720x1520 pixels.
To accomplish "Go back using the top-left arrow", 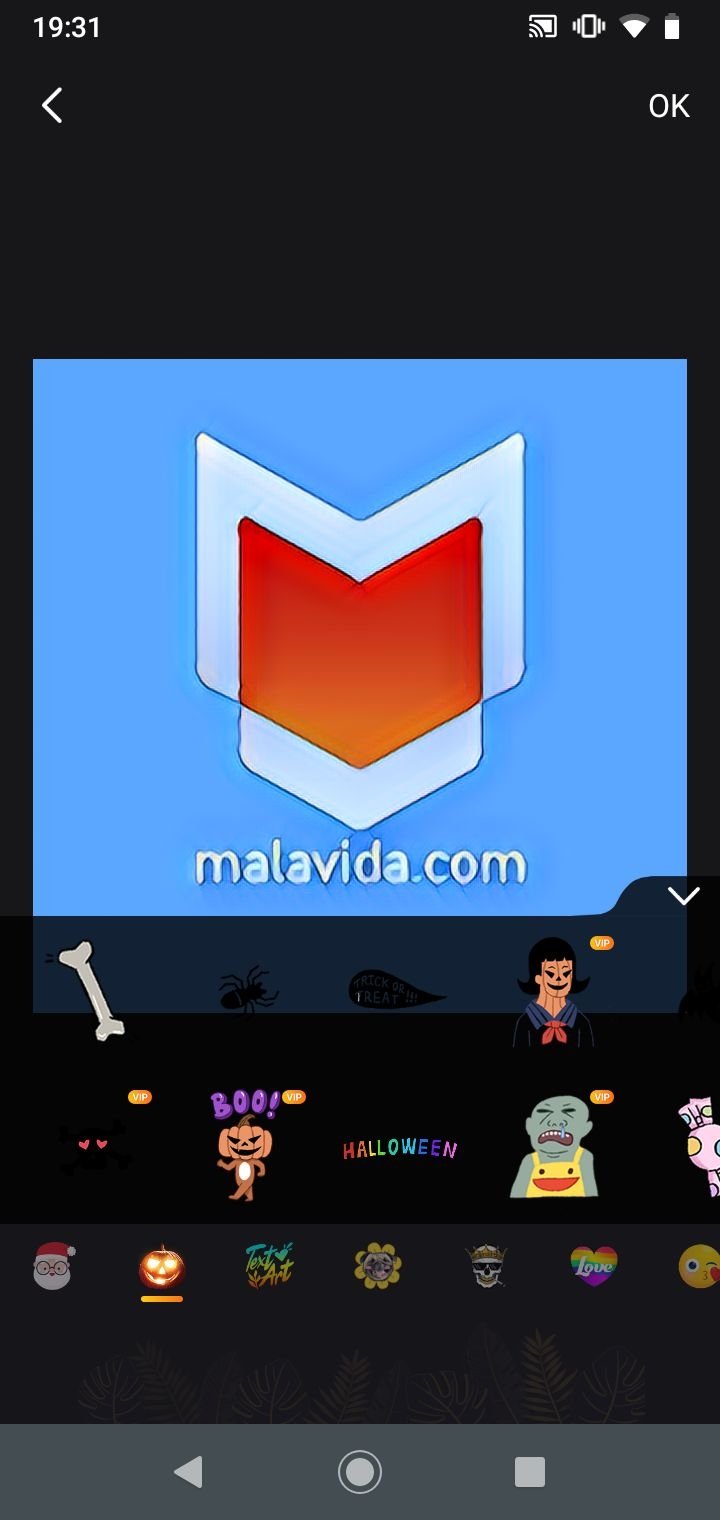I will pos(52,105).
